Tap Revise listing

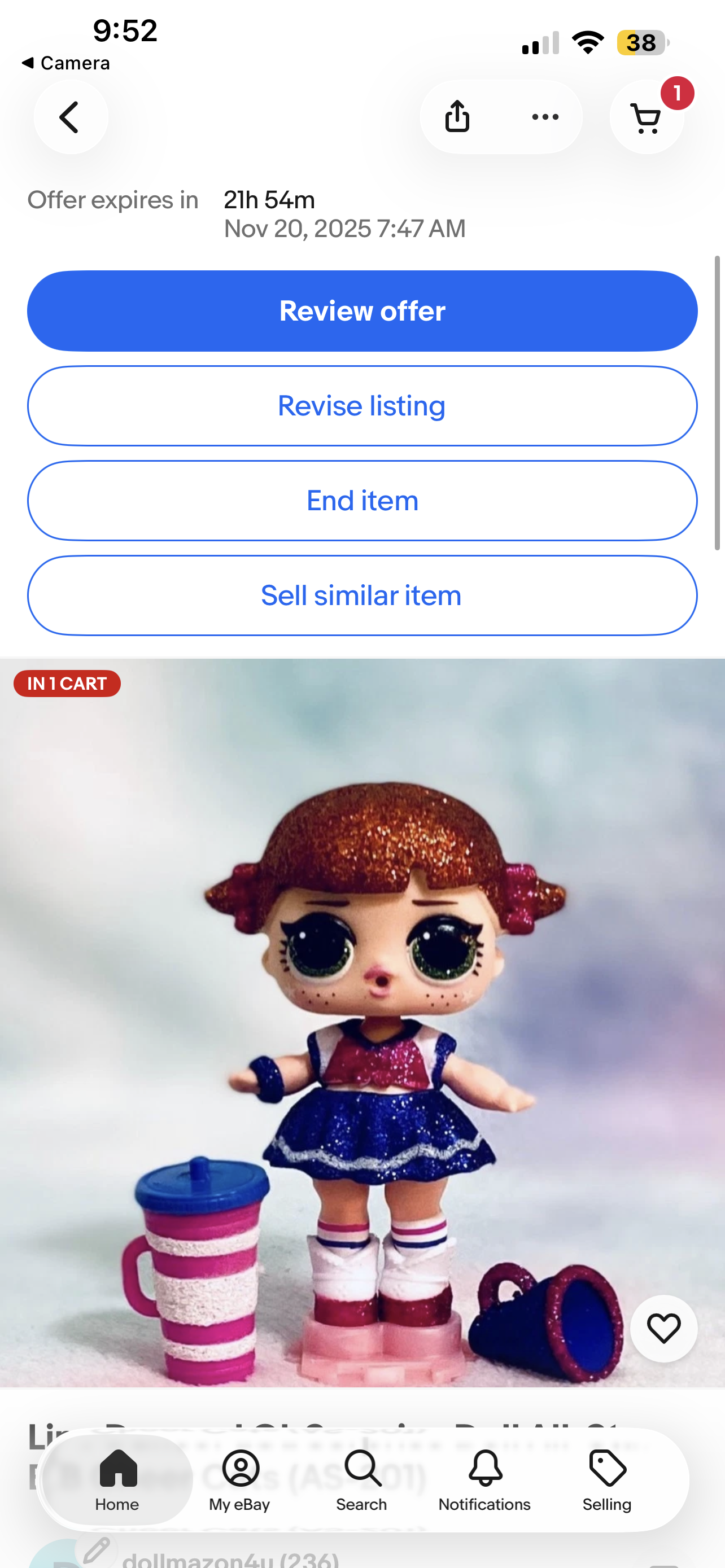coord(361,405)
